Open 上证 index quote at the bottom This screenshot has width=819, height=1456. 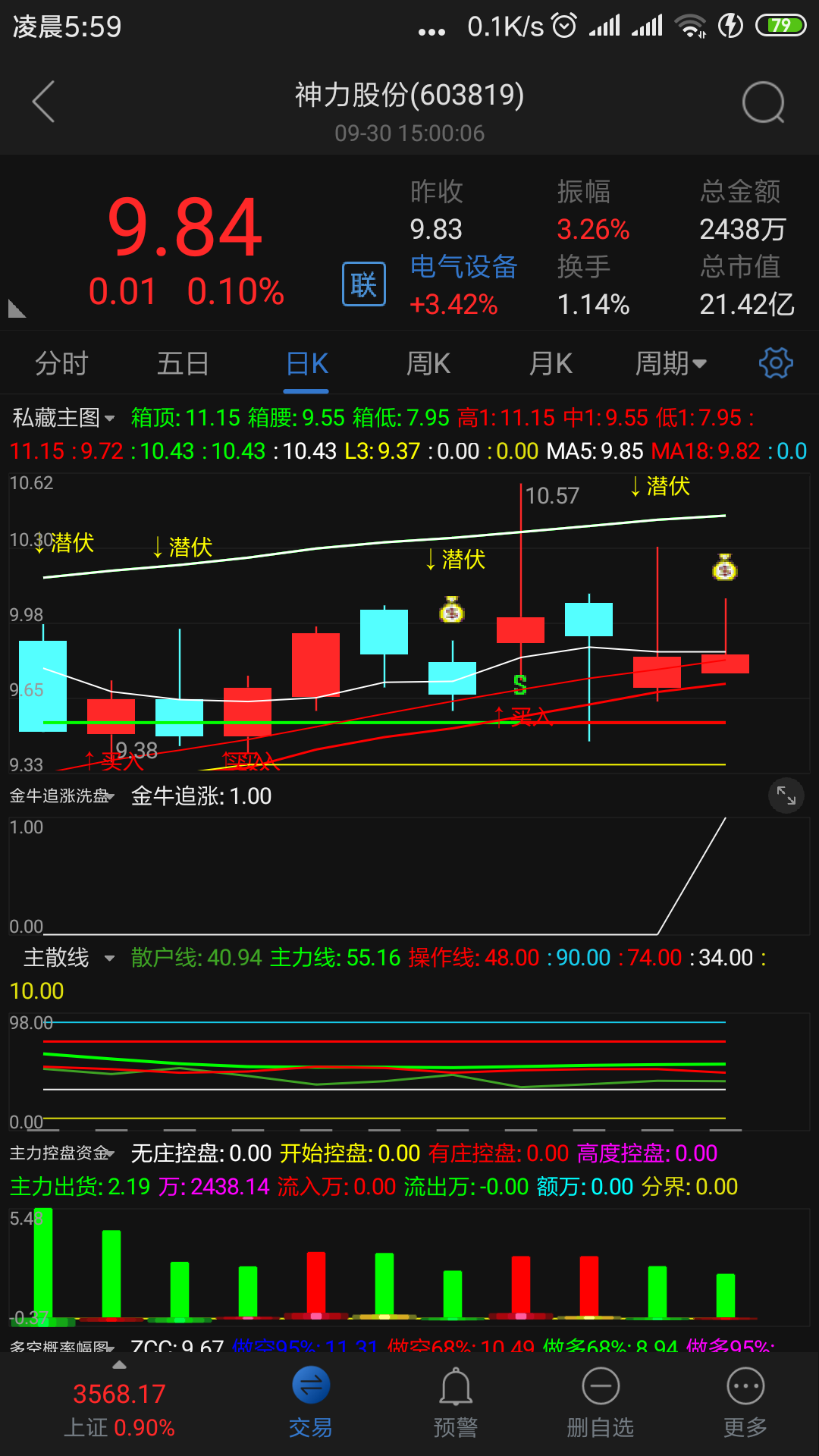[x=119, y=1409]
